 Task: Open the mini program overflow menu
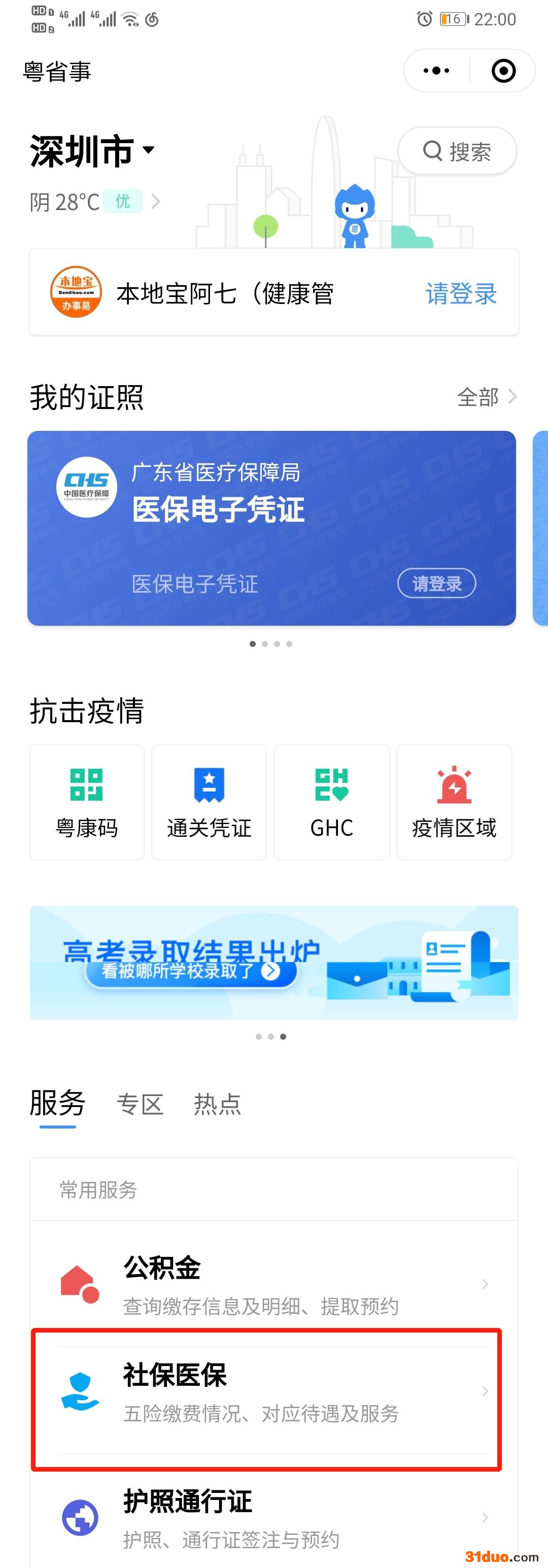(436, 71)
